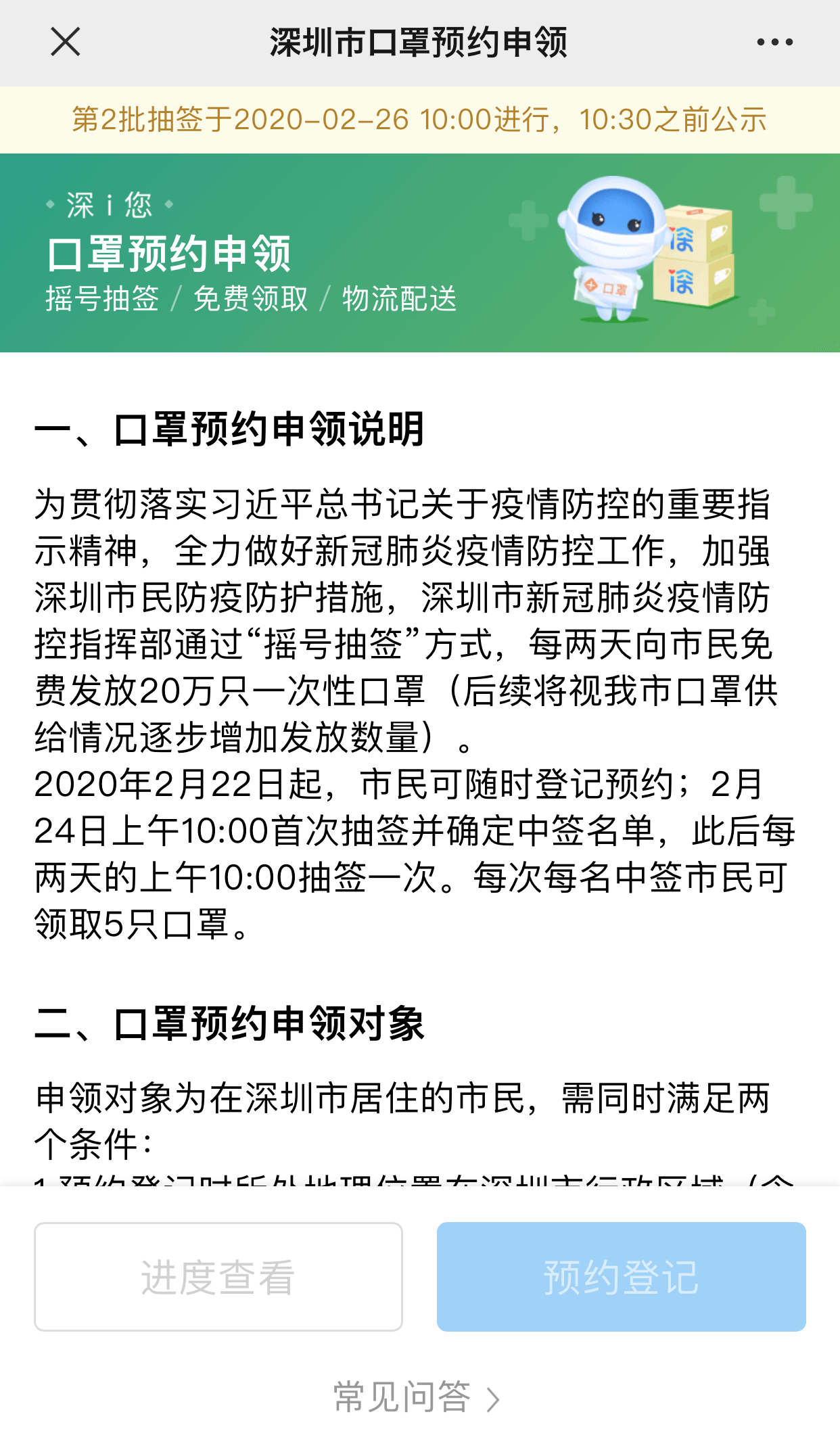Tap the 预约登记 button
The height and width of the screenshot is (1450, 840).
tap(621, 1277)
